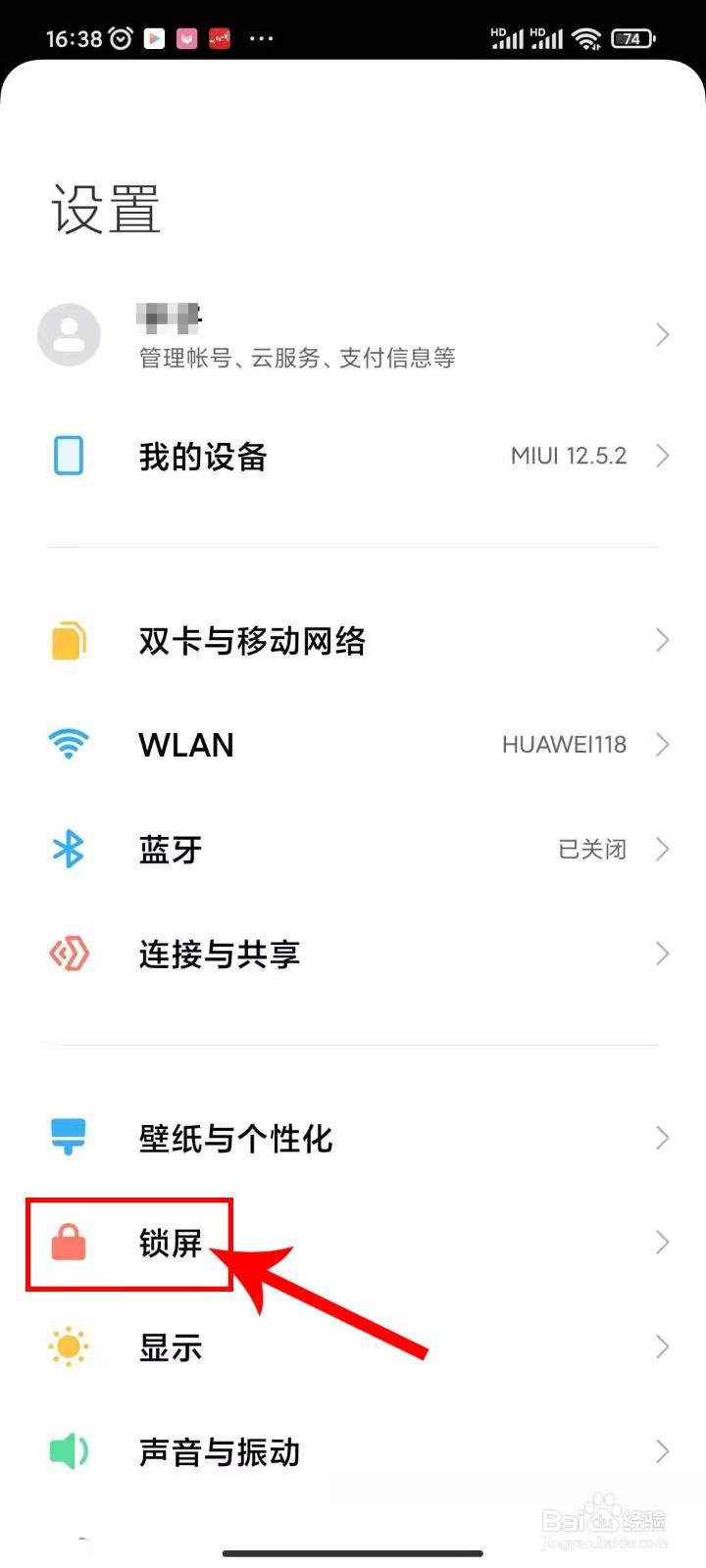Viewport: 706px width, 1568px height.
Task: Expand the account profile row chevron
Action: (x=663, y=334)
